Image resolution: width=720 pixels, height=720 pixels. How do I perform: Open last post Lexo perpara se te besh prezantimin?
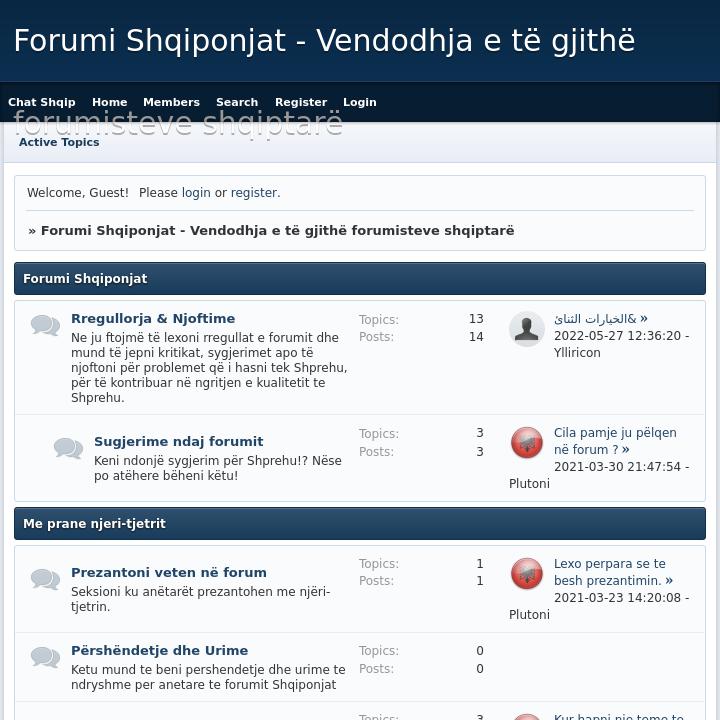tap(610, 572)
